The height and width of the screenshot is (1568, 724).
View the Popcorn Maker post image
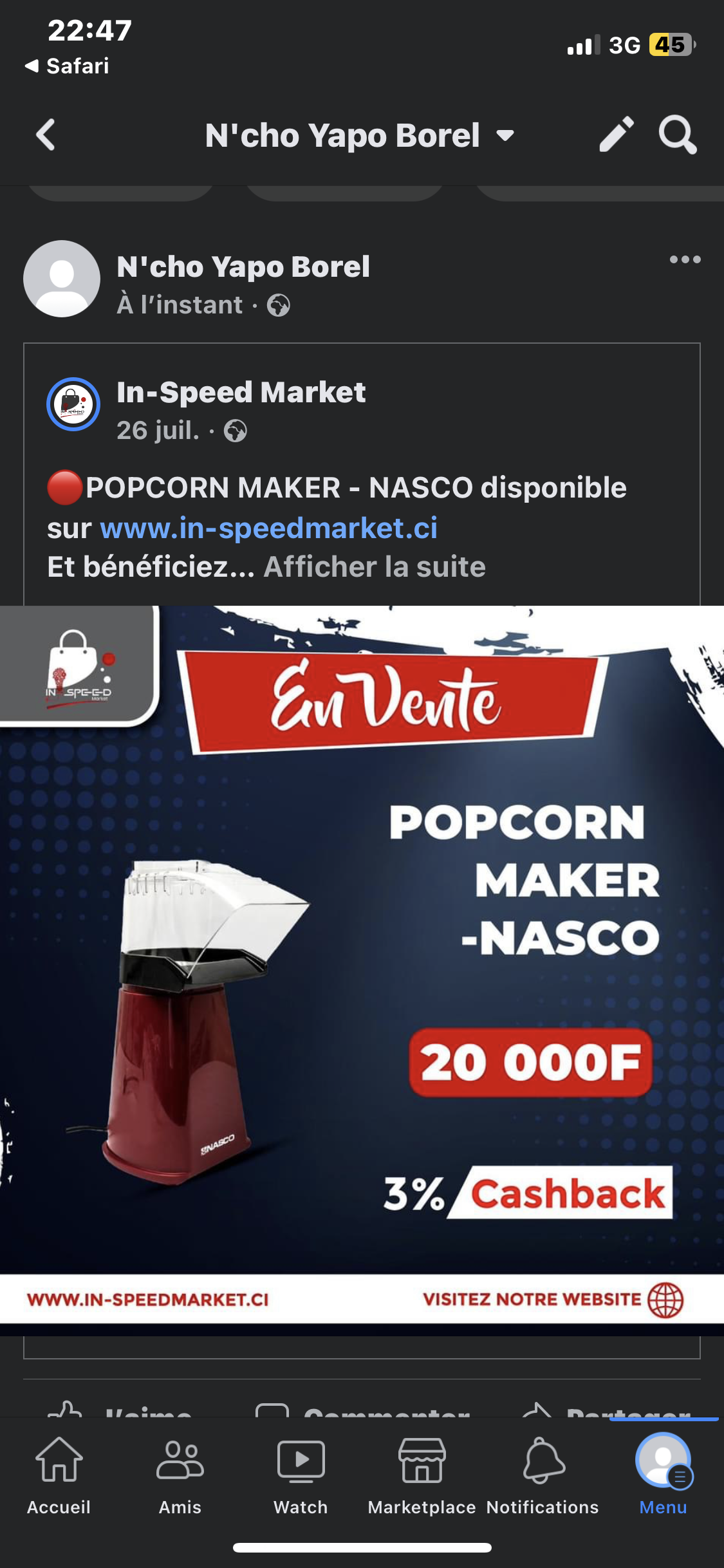pos(362,966)
